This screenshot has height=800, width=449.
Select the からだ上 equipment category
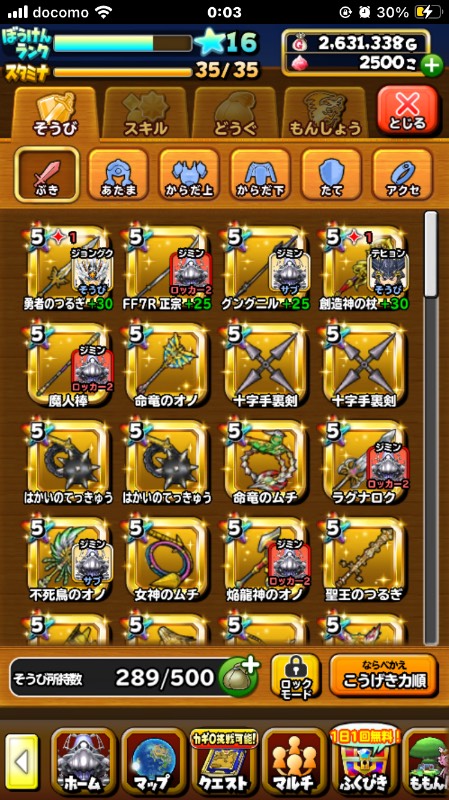point(189,174)
